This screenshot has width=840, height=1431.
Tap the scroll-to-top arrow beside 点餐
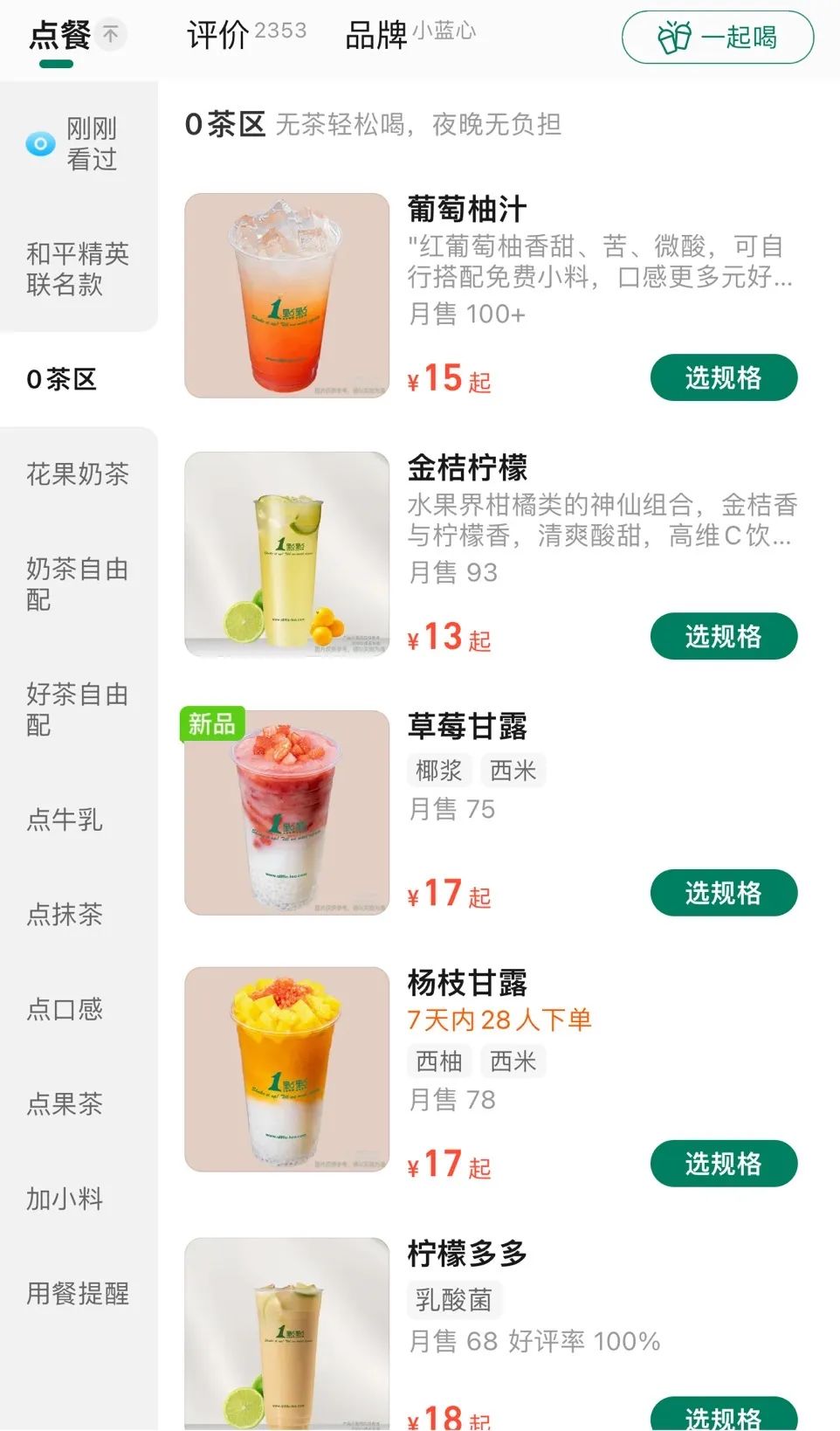[110, 35]
